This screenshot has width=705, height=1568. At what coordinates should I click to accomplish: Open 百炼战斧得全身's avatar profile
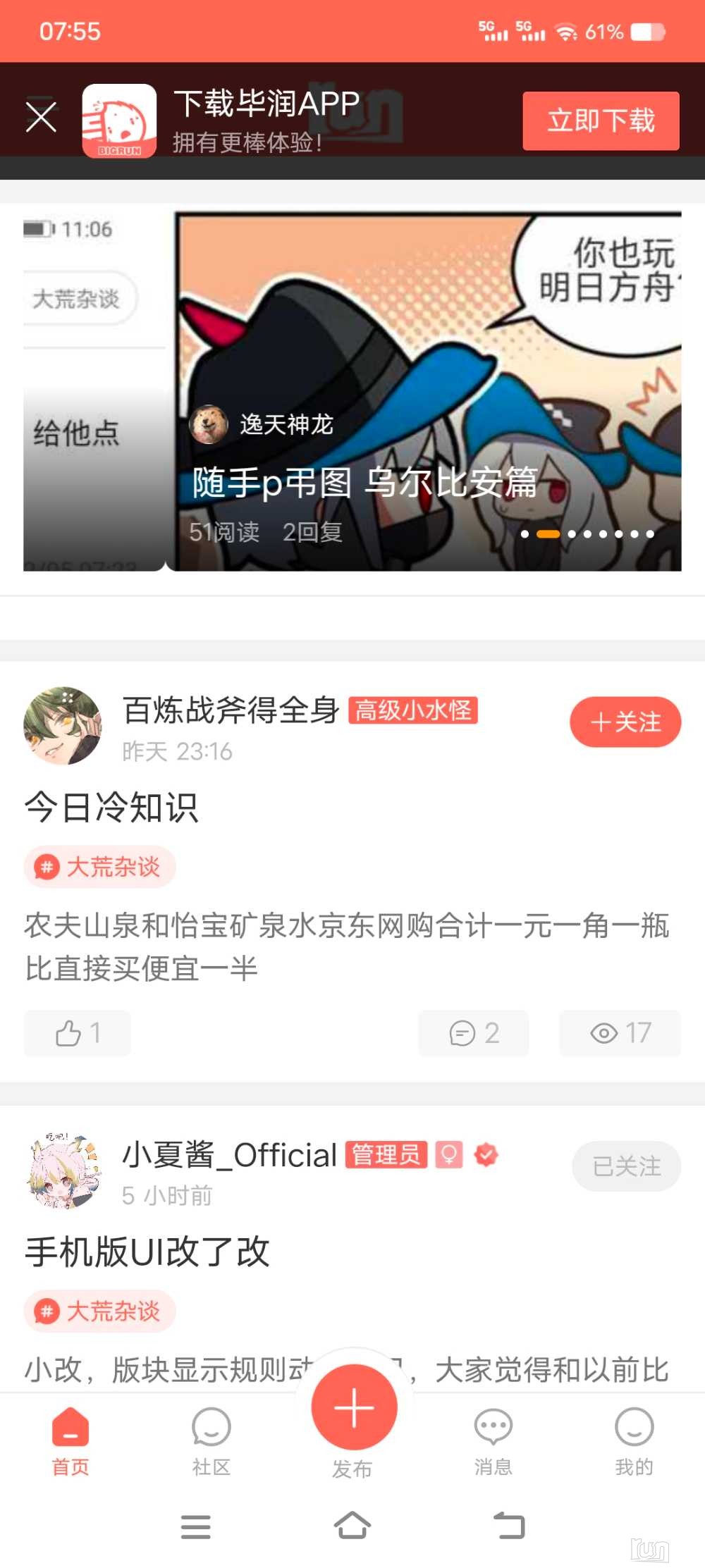[63, 725]
